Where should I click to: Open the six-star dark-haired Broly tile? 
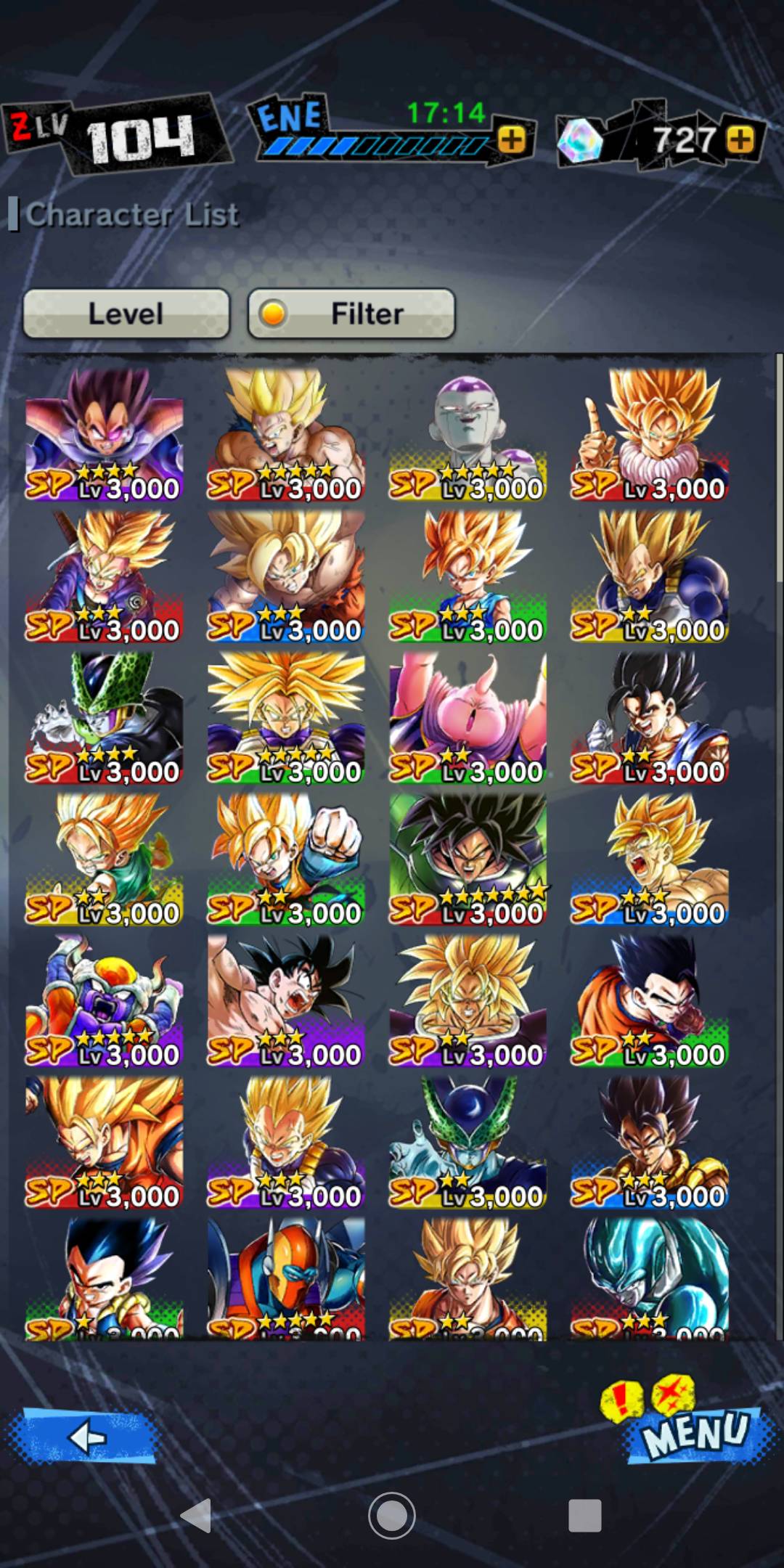[x=467, y=859]
